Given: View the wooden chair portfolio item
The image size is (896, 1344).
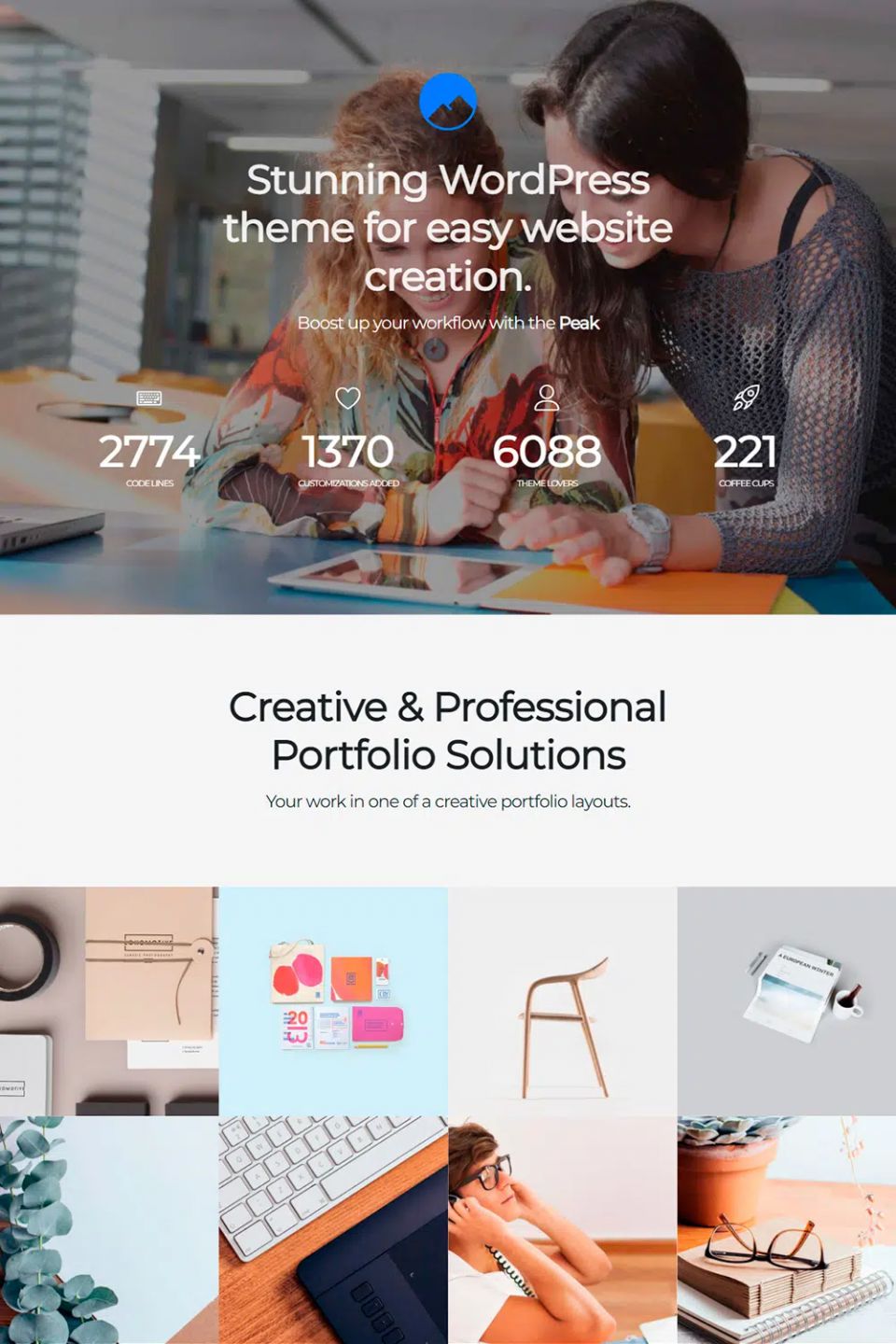Looking at the screenshot, I should [x=562, y=1001].
